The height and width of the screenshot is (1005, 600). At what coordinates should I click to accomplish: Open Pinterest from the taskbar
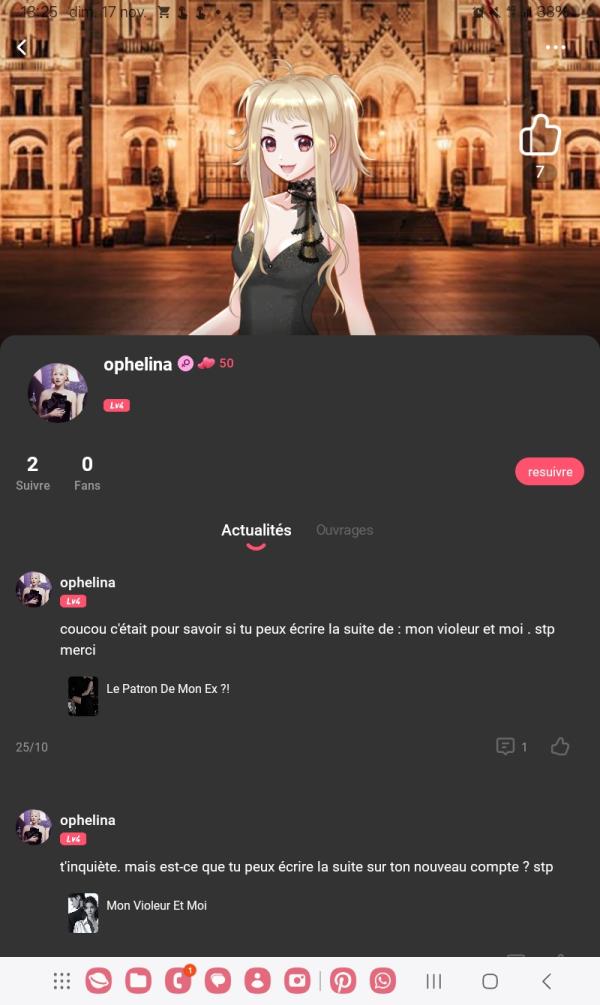tap(343, 981)
